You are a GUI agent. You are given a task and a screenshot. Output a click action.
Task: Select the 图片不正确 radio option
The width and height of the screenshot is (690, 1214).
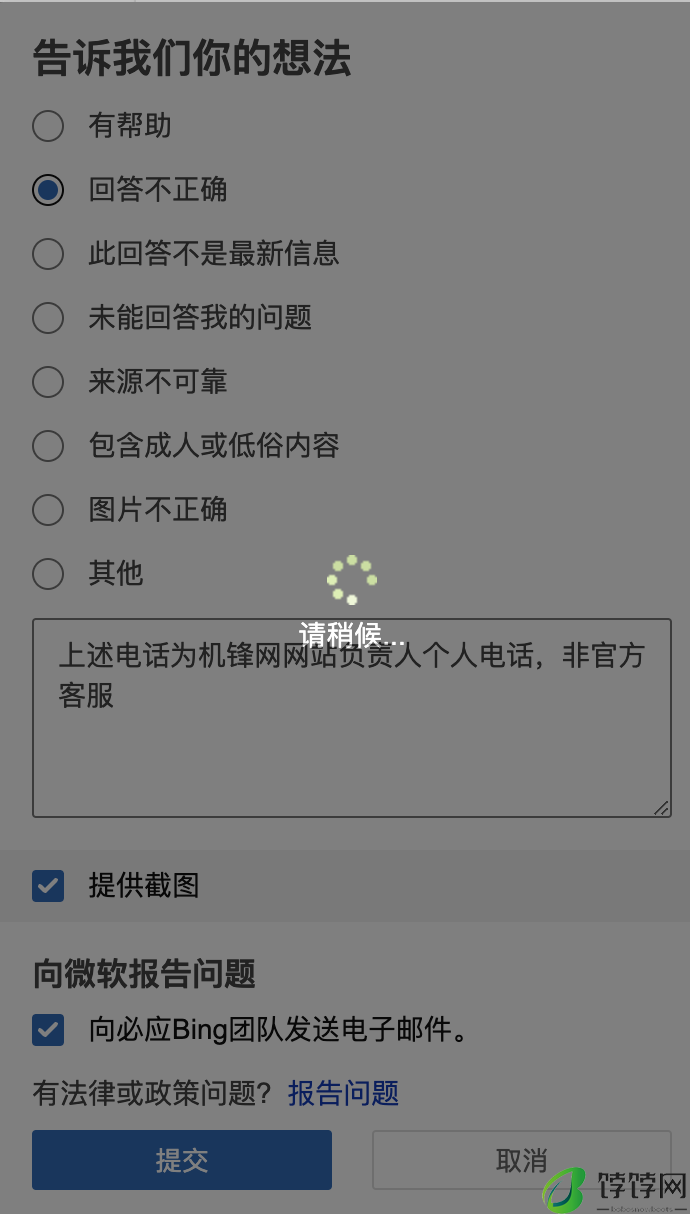(x=48, y=510)
